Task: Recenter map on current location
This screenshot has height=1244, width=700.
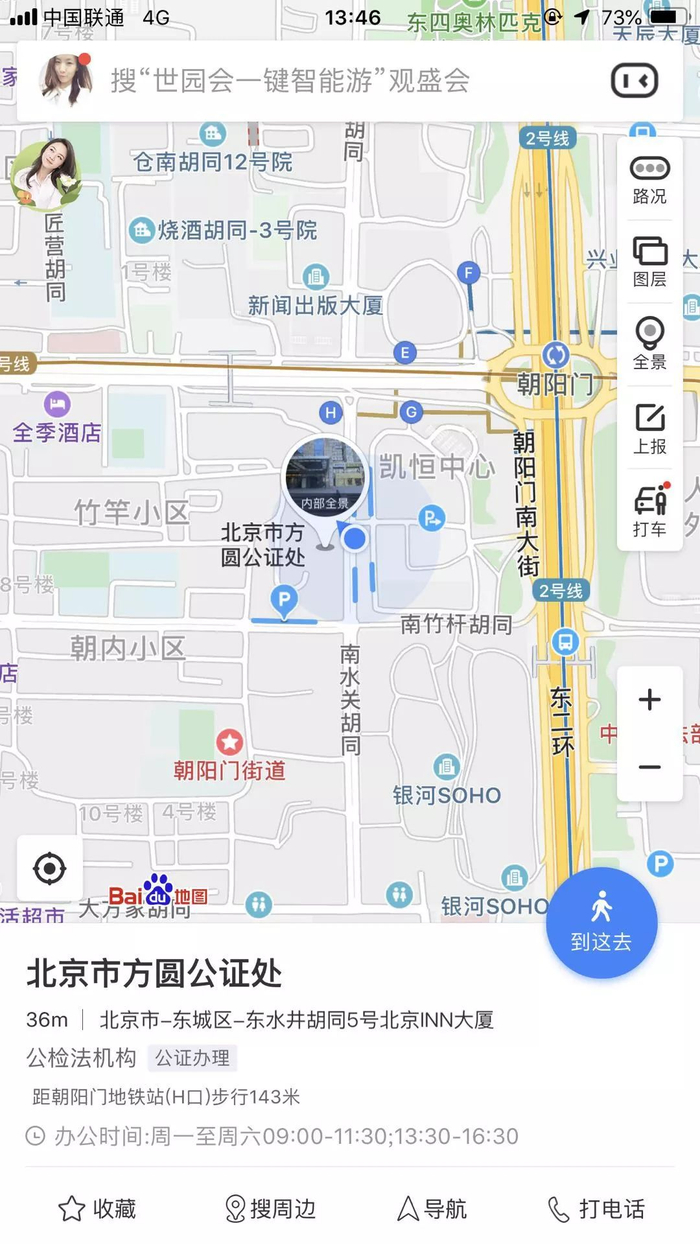Action: click(50, 868)
